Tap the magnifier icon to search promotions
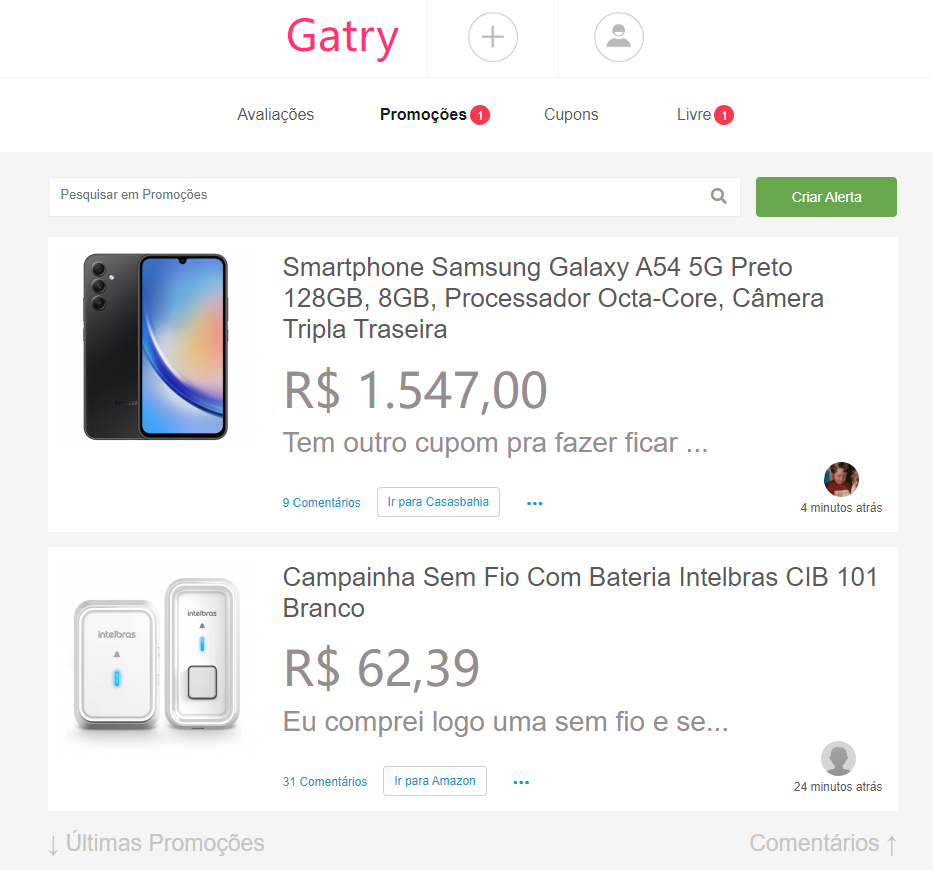The image size is (933, 870). [x=719, y=196]
